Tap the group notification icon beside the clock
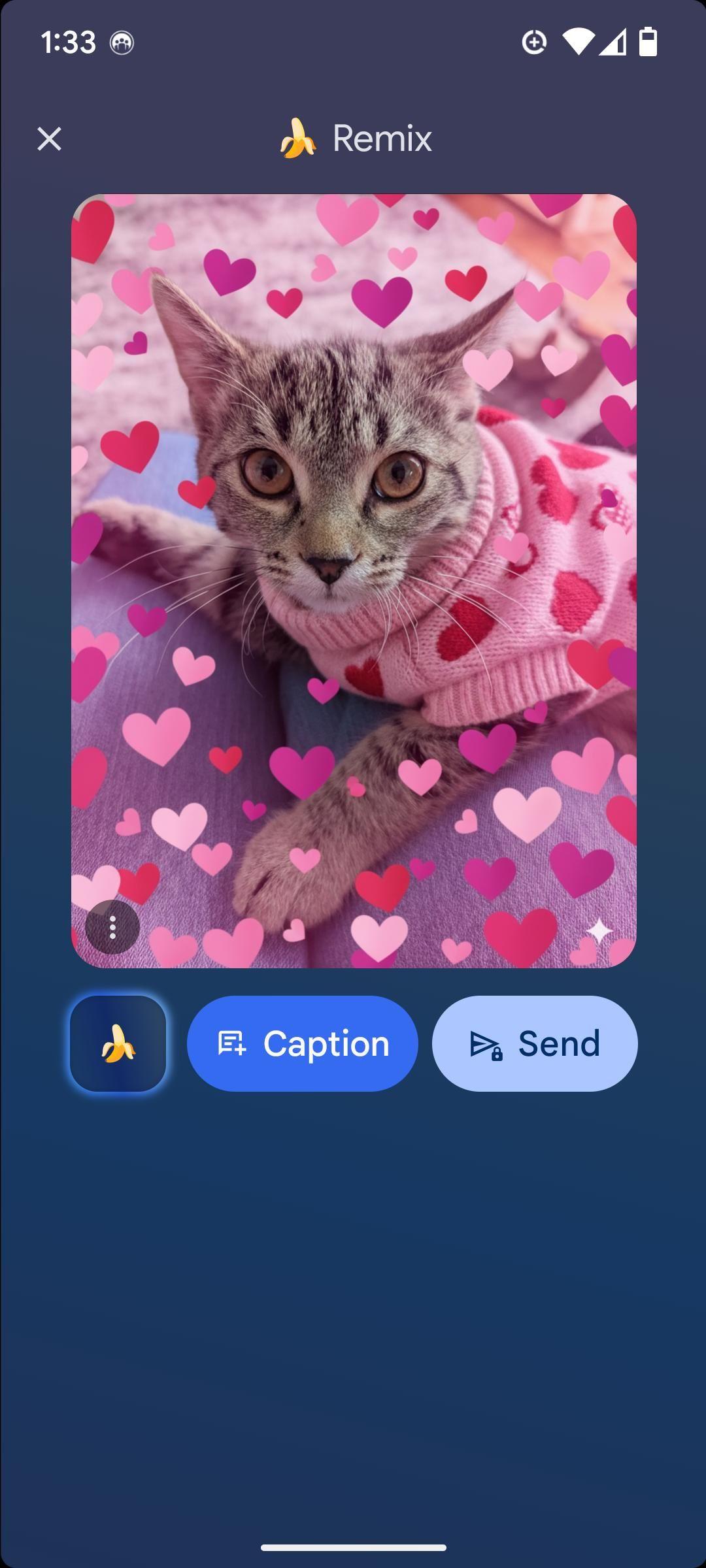The width and height of the screenshot is (706, 1568). [x=121, y=43]
